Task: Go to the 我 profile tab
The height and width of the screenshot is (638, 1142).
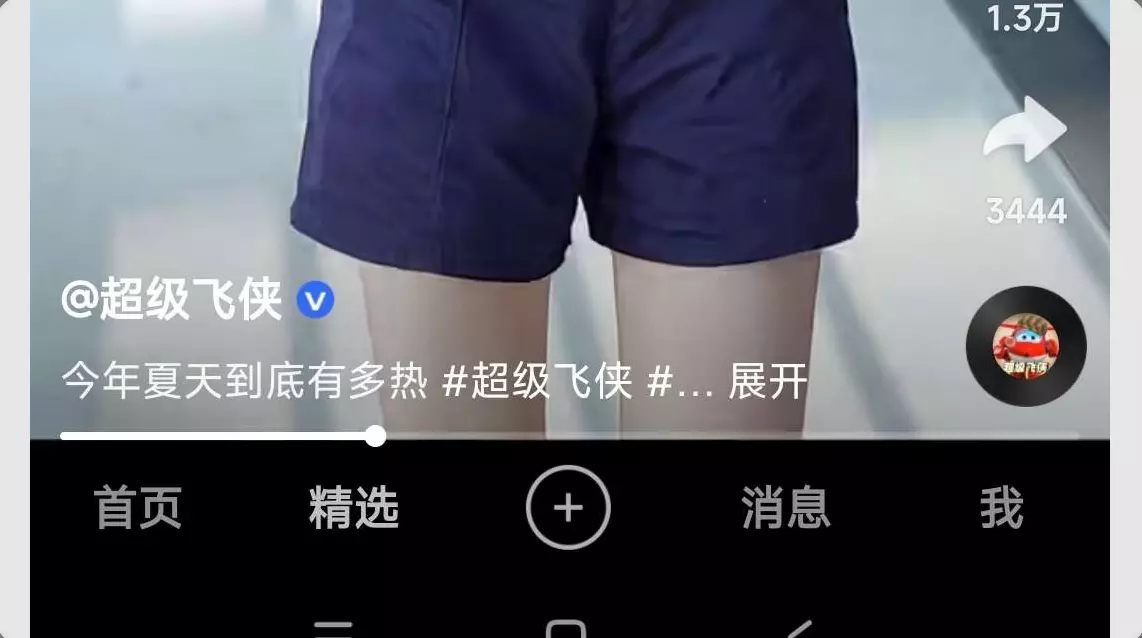Action: pyautogui.click(x=1001, y=508)
